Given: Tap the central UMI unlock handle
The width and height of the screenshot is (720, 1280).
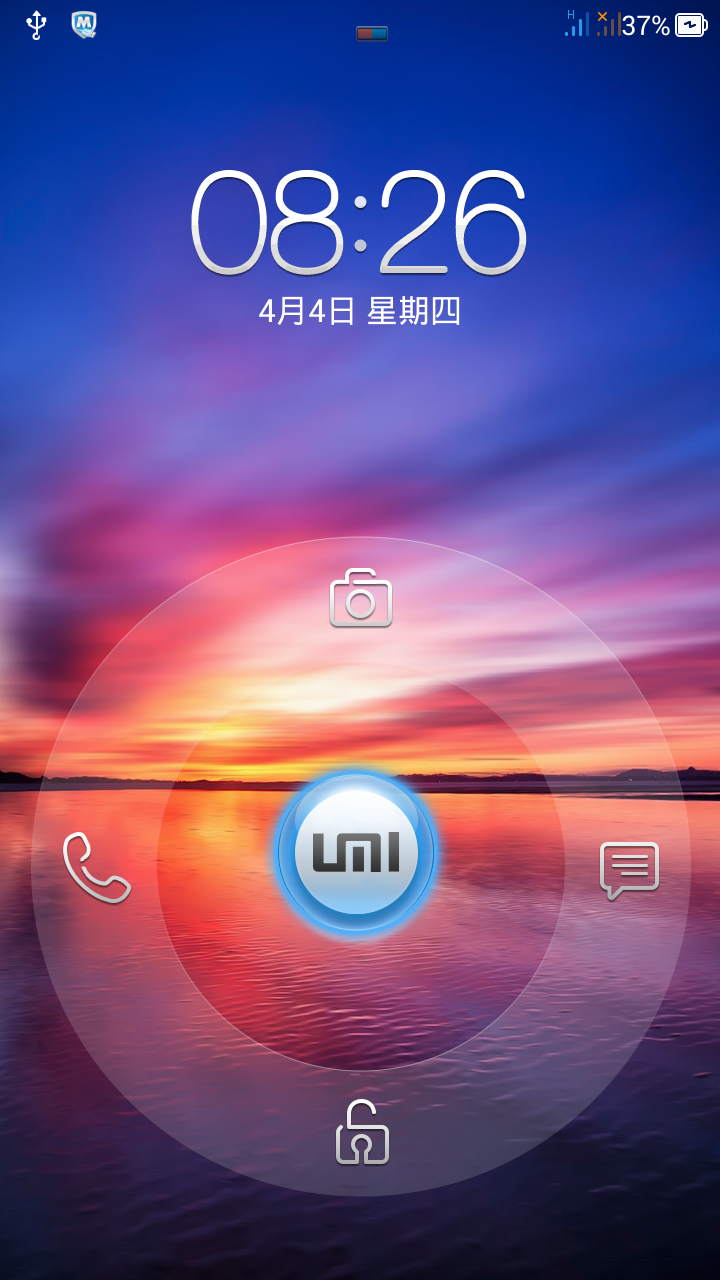Looking at the screenshot, I should pyautogui.click(x=356, y=852).
